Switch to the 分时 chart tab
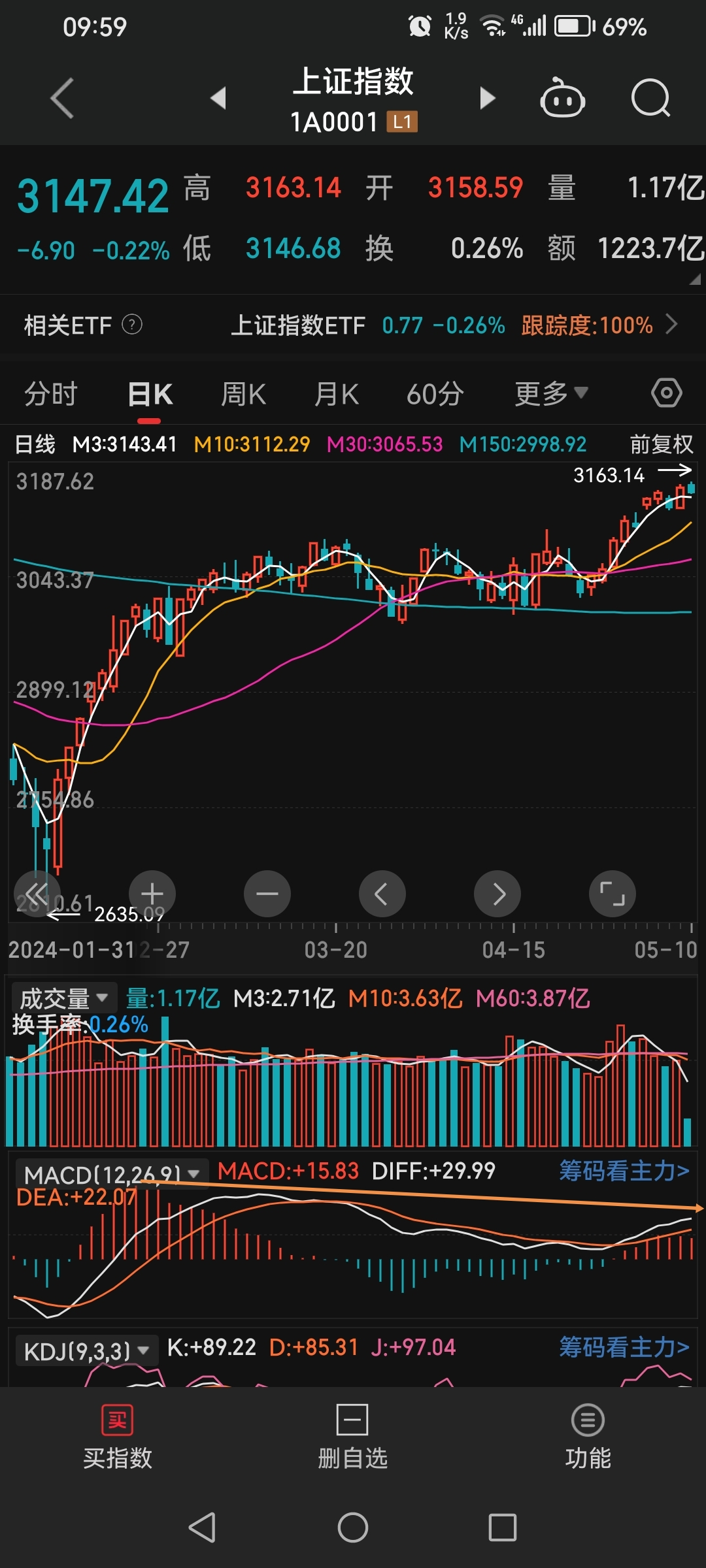This screenshot has height=1568, width=706. 51,394
